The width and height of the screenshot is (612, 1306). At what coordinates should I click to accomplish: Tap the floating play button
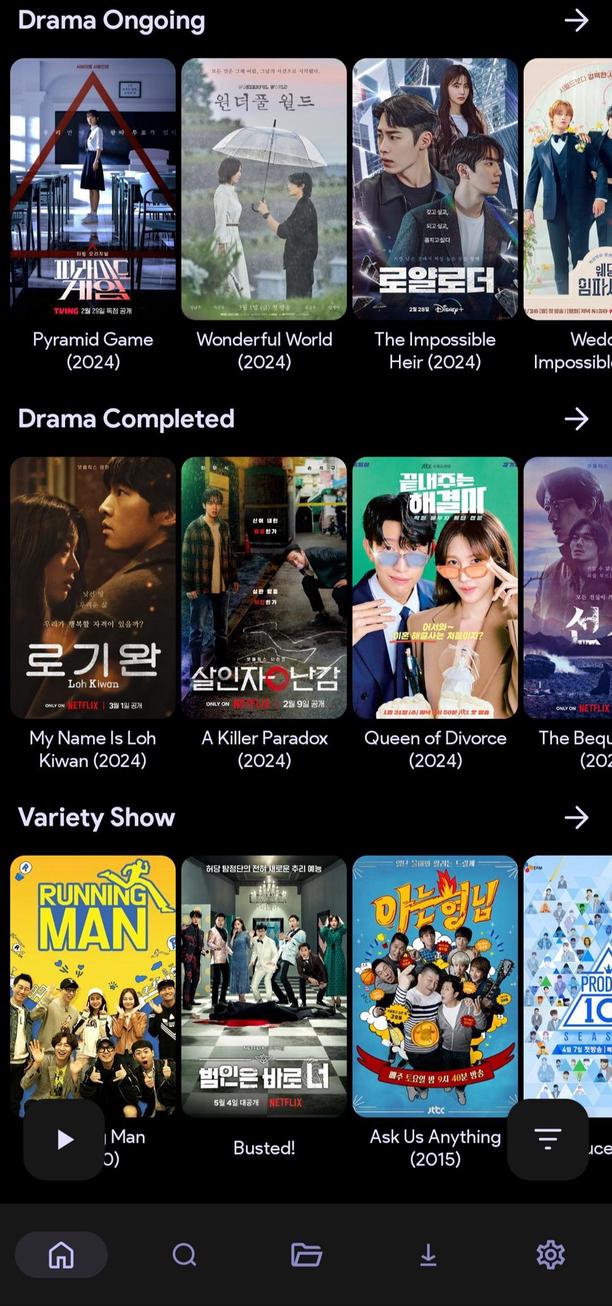64,1139
